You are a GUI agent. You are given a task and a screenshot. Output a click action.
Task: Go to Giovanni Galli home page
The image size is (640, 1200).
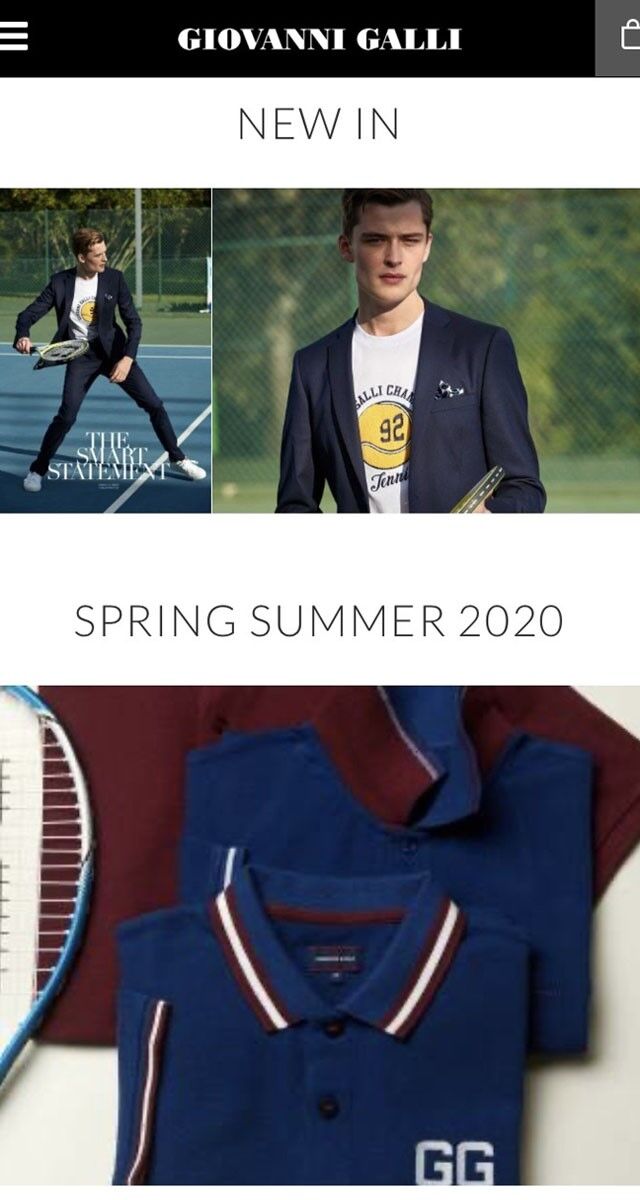click(319, 39)
